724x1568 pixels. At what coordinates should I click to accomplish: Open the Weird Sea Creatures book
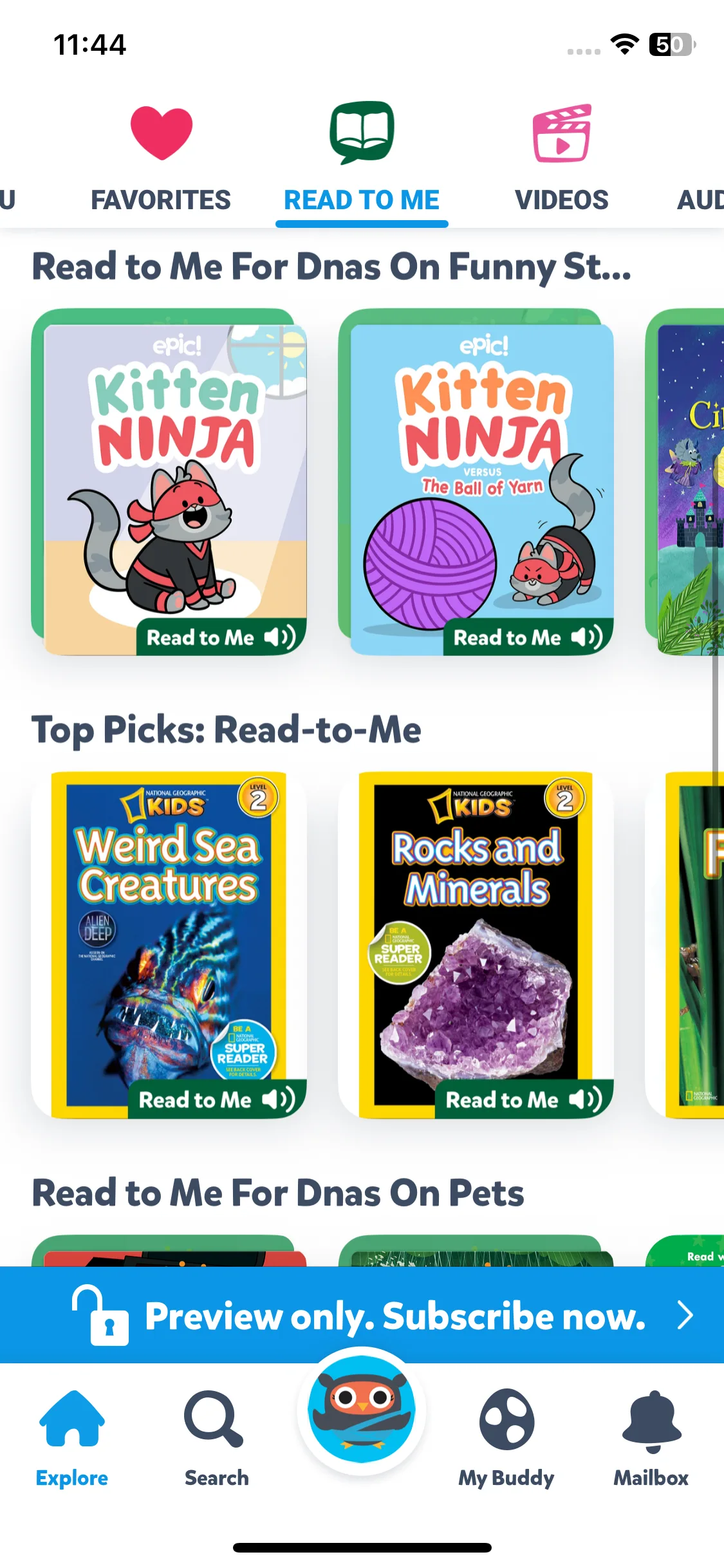[169, 945]
